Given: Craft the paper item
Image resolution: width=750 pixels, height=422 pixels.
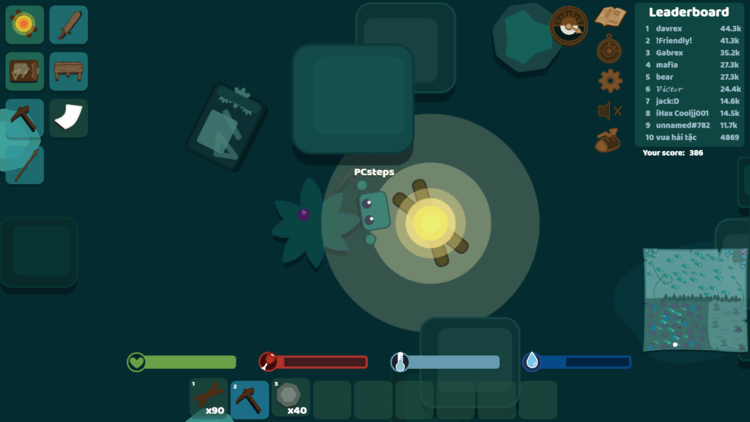Looking at the screenshot, I should tap(69, 118).
